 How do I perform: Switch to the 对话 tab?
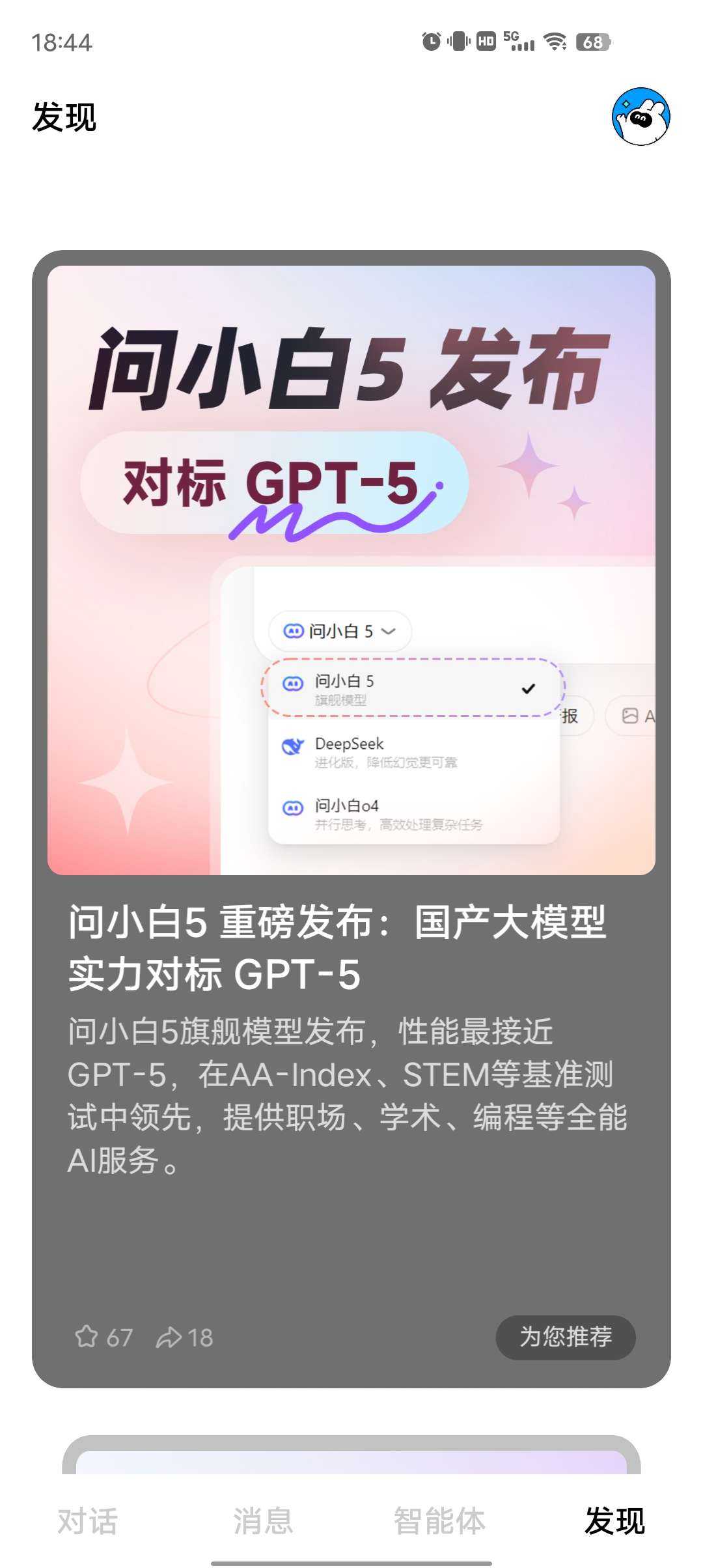88,1521
